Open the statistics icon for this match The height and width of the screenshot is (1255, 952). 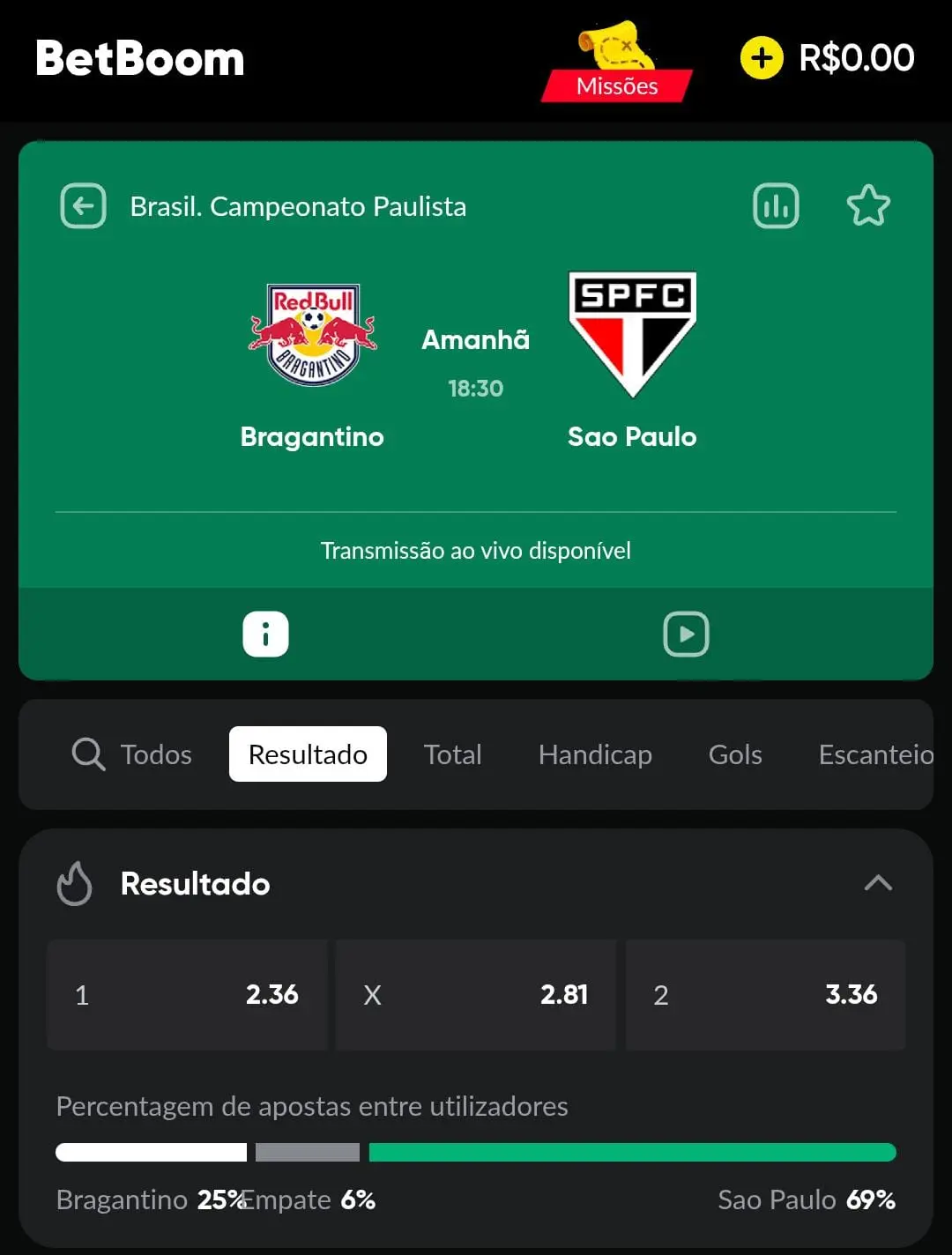(776, 205)
